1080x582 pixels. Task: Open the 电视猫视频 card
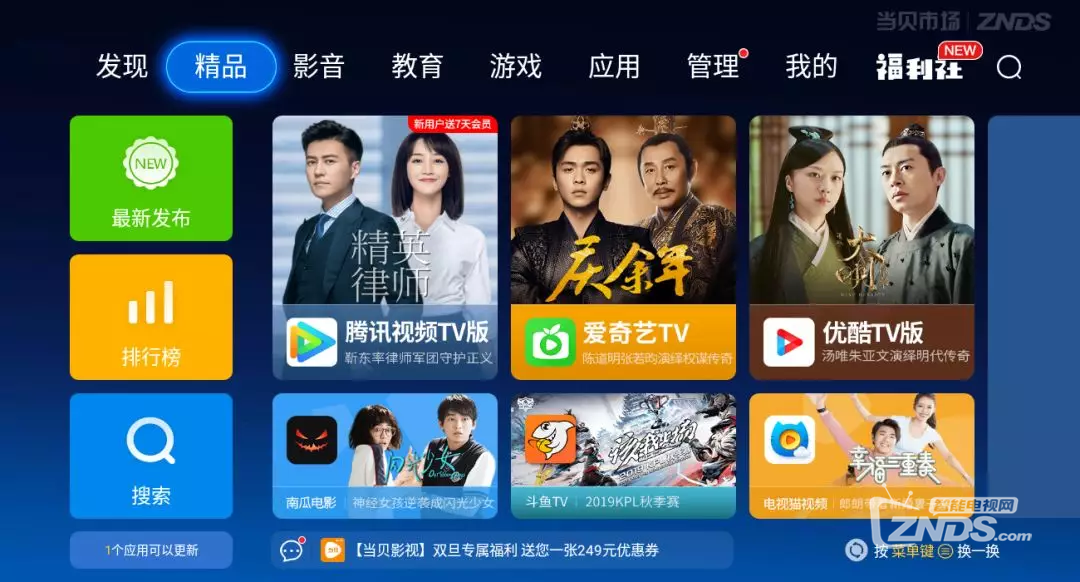pyautogui.click(x=861, y=455)
